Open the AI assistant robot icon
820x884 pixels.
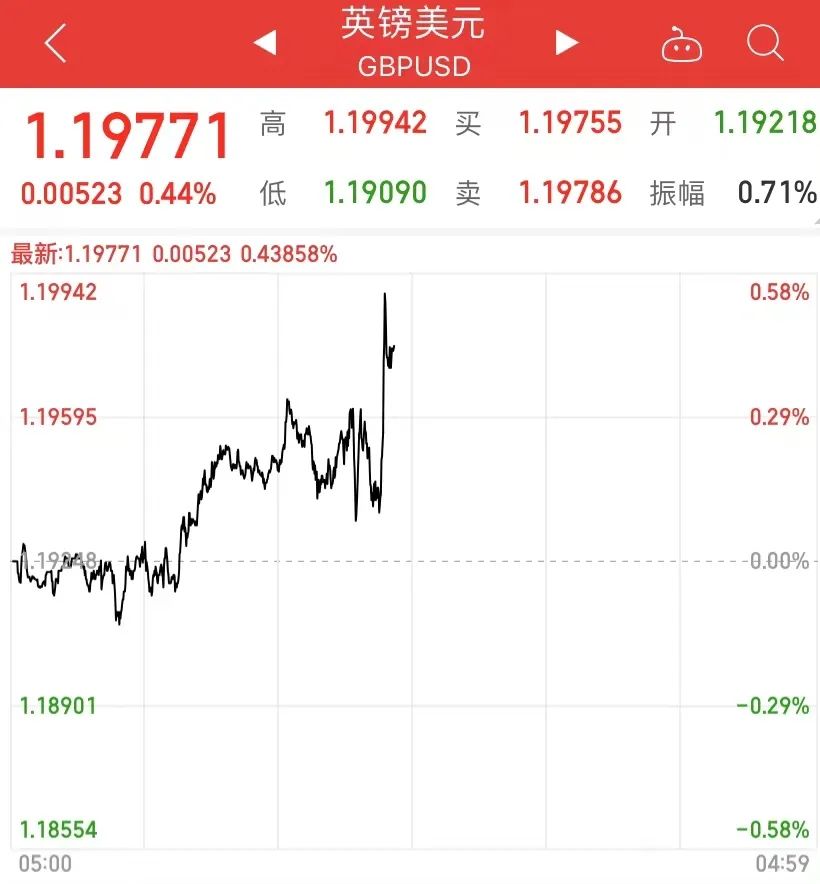click(x=682, y=44)
